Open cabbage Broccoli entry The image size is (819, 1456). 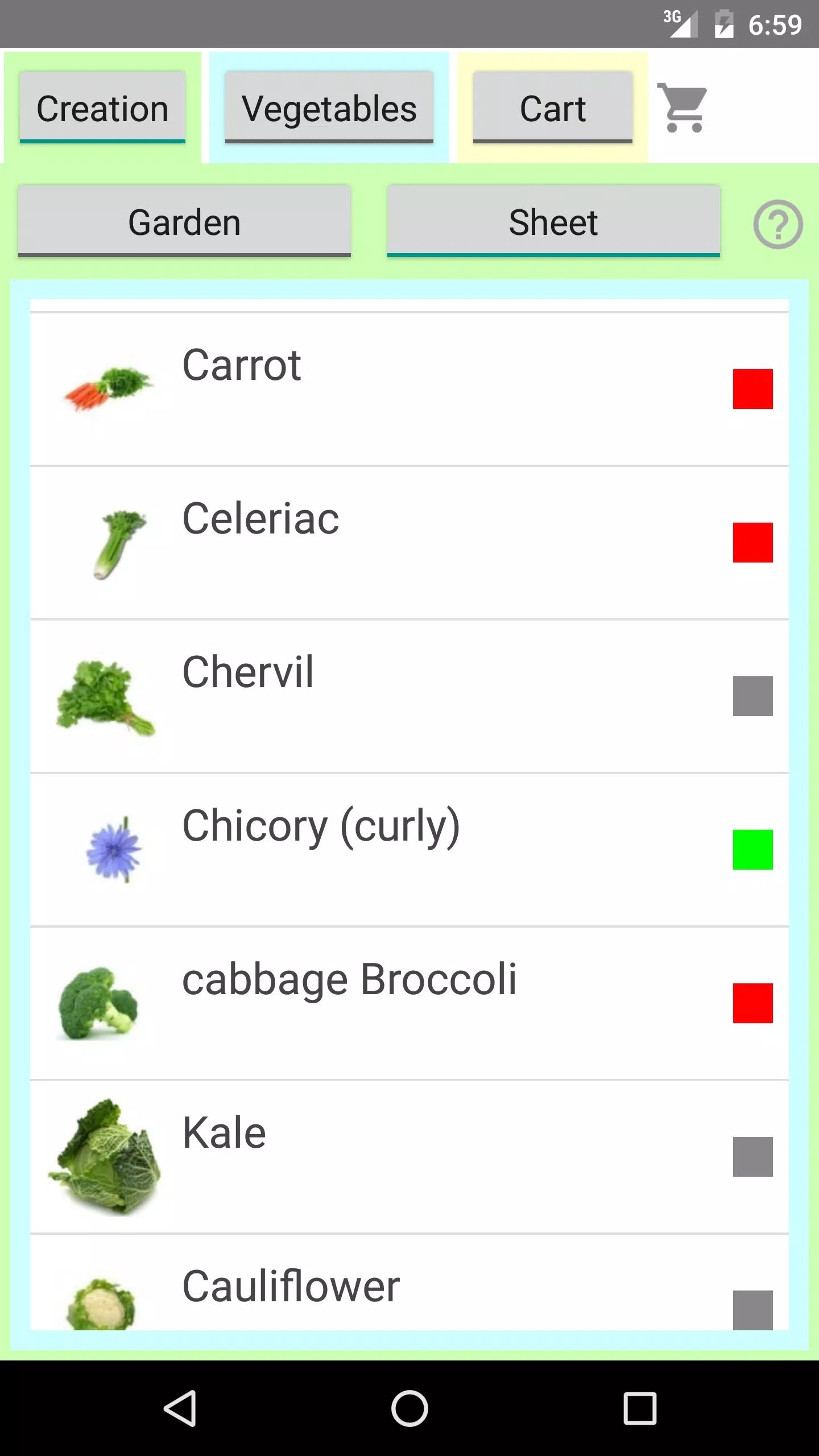point(409,1003)
